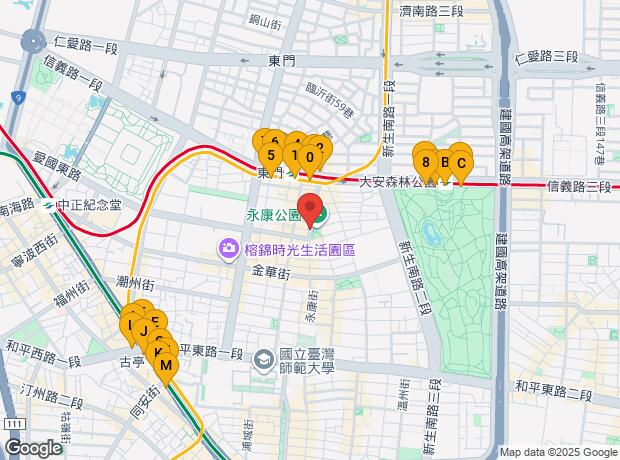The height and width of the screenshot is (460, 620).
Task: Open the orange marker labeled C
Action: pos(461,162)
